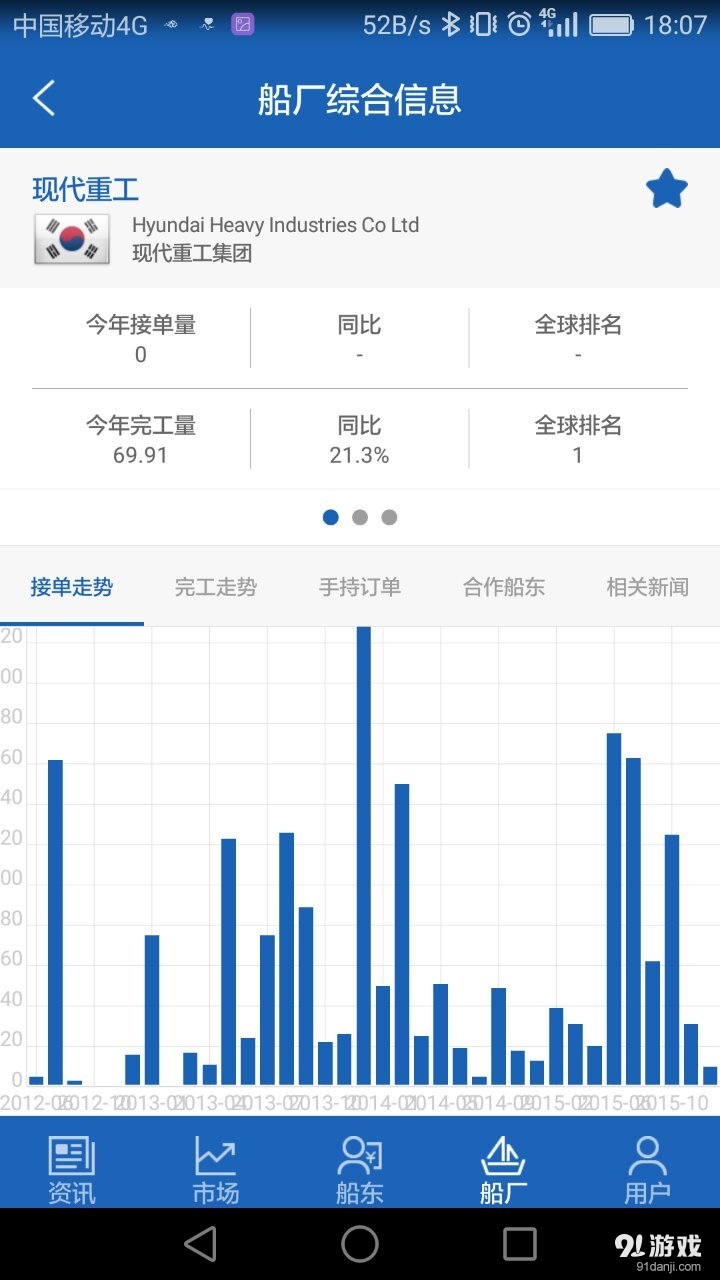Image resolution: width=720 pixels, height=1280 pixels.
Task: Switch to the 完工走势 tab
Action: 214,588
